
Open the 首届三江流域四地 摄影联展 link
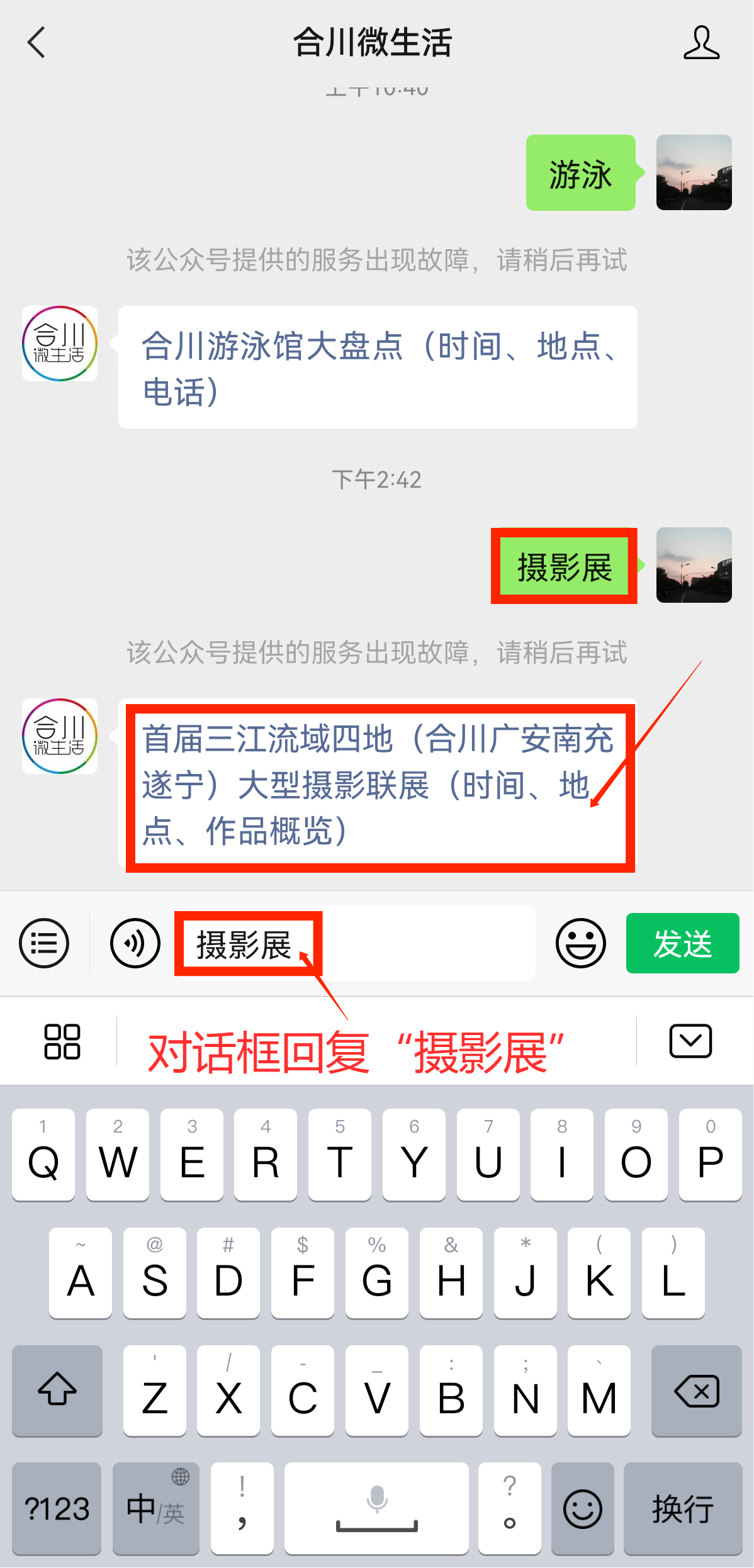378,785
